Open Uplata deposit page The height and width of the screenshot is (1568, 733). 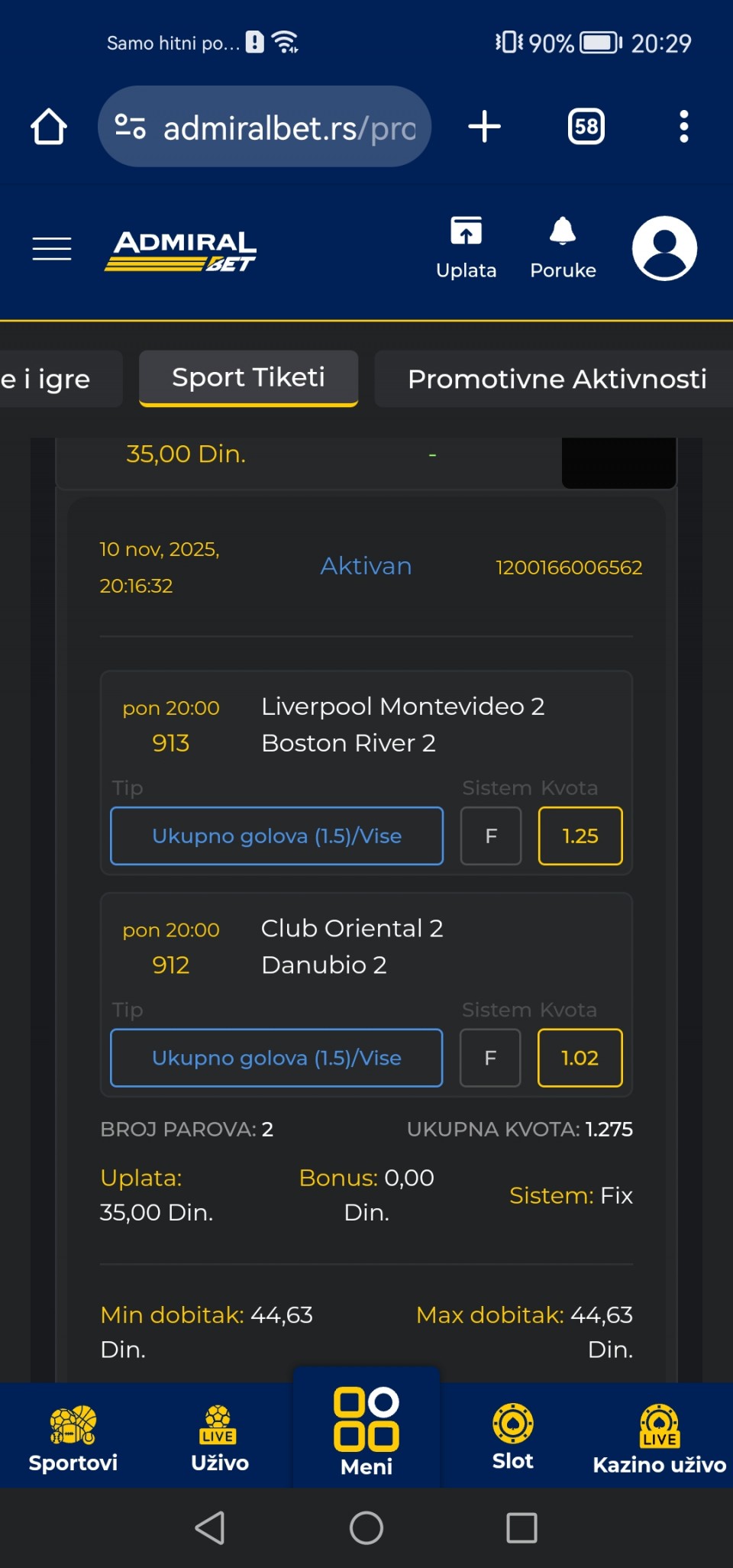[x=466, y=249]
